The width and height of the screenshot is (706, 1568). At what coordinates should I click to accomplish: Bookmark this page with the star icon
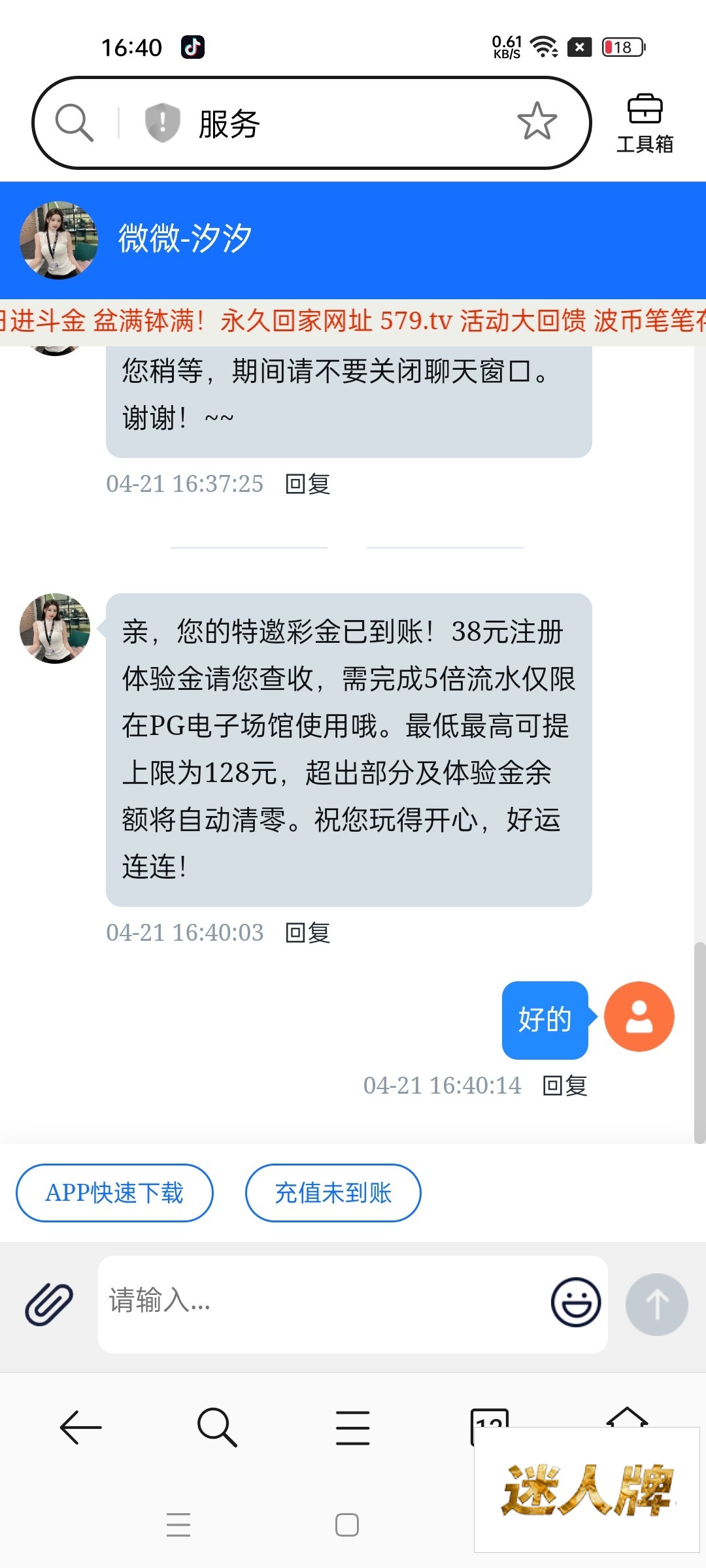537,122
